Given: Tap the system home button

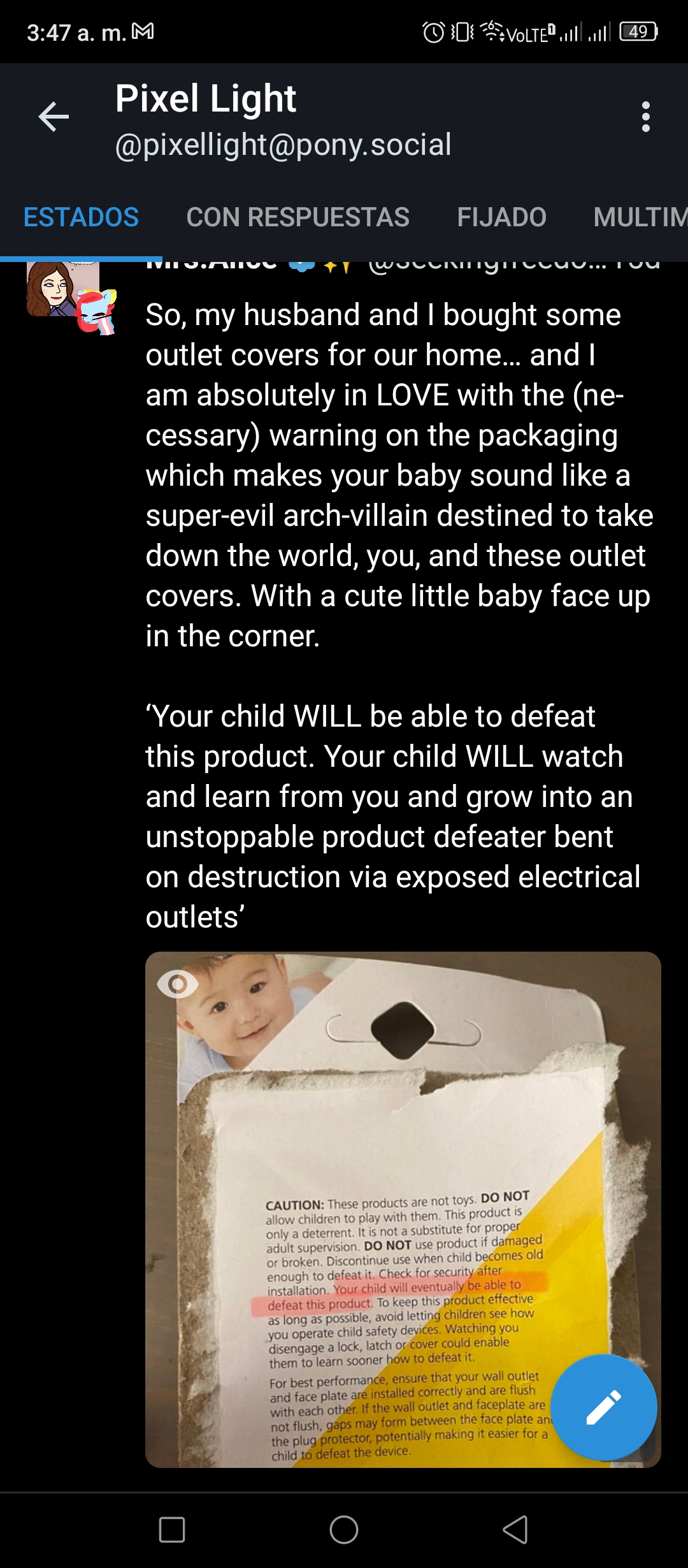Looking at the screenshot, I should (x=344, y=1529).
